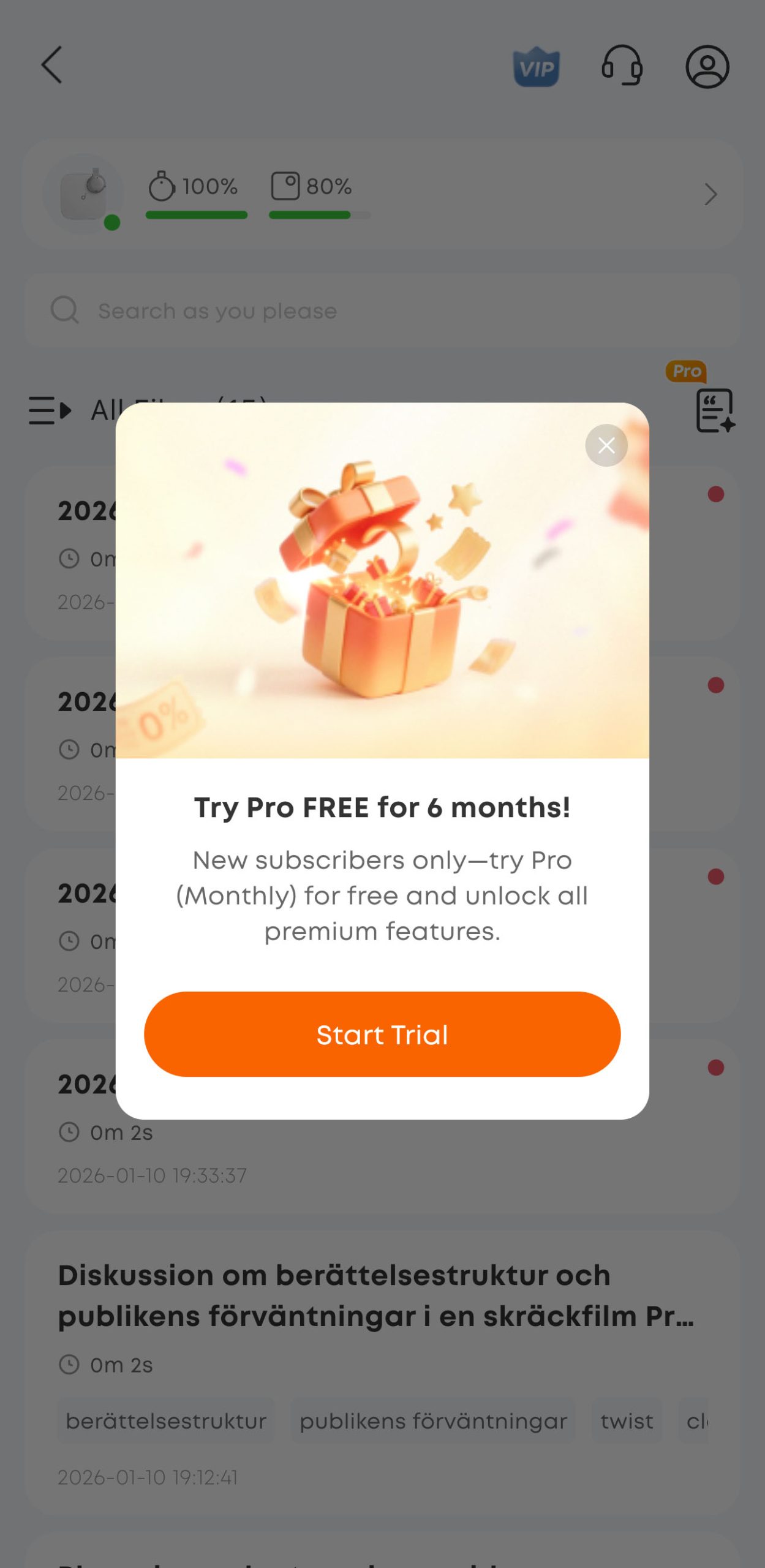Image resolution: width=765 pixels, height=1568 pixels.
Task: Open the Pro AI notes icon
Action: 714,409
